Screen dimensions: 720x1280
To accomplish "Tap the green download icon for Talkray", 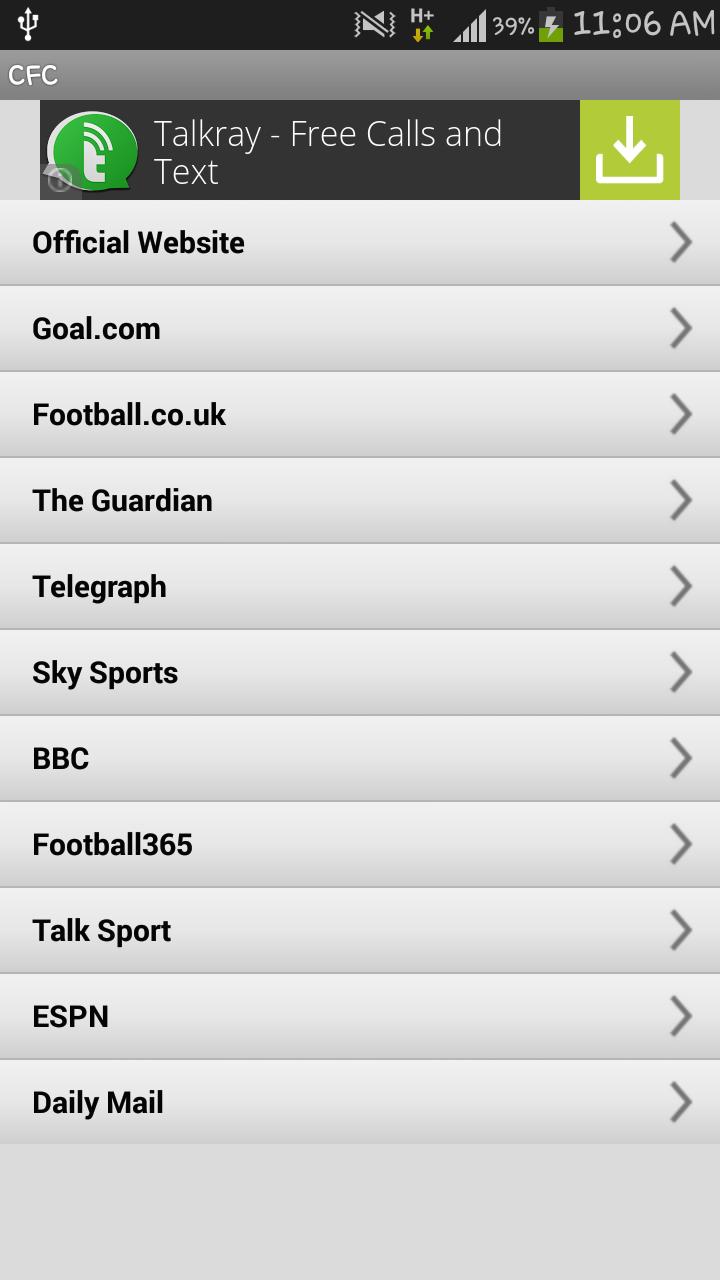I will coord(629,150).
